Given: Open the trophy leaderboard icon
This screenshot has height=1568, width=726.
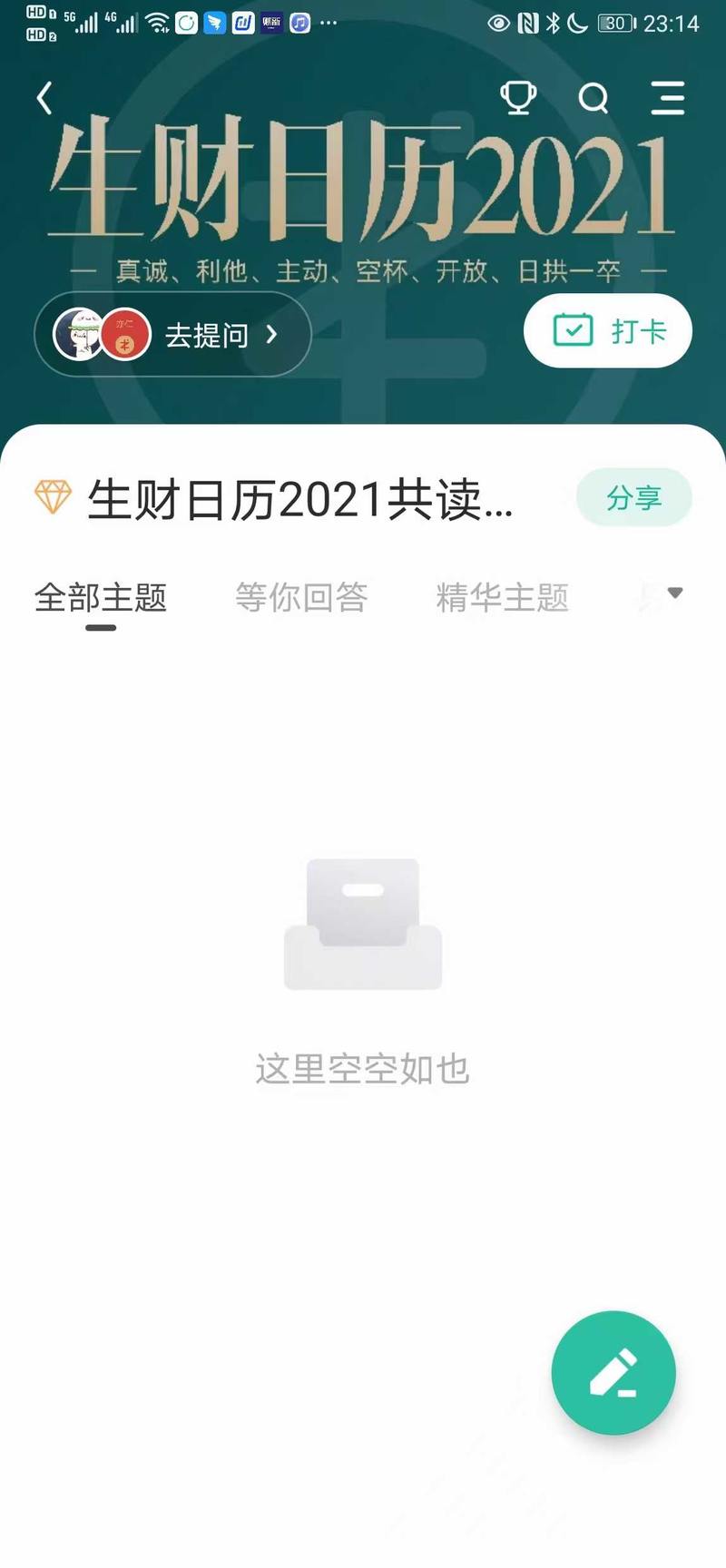Looking at the screenshot, I should pos(519,97).
